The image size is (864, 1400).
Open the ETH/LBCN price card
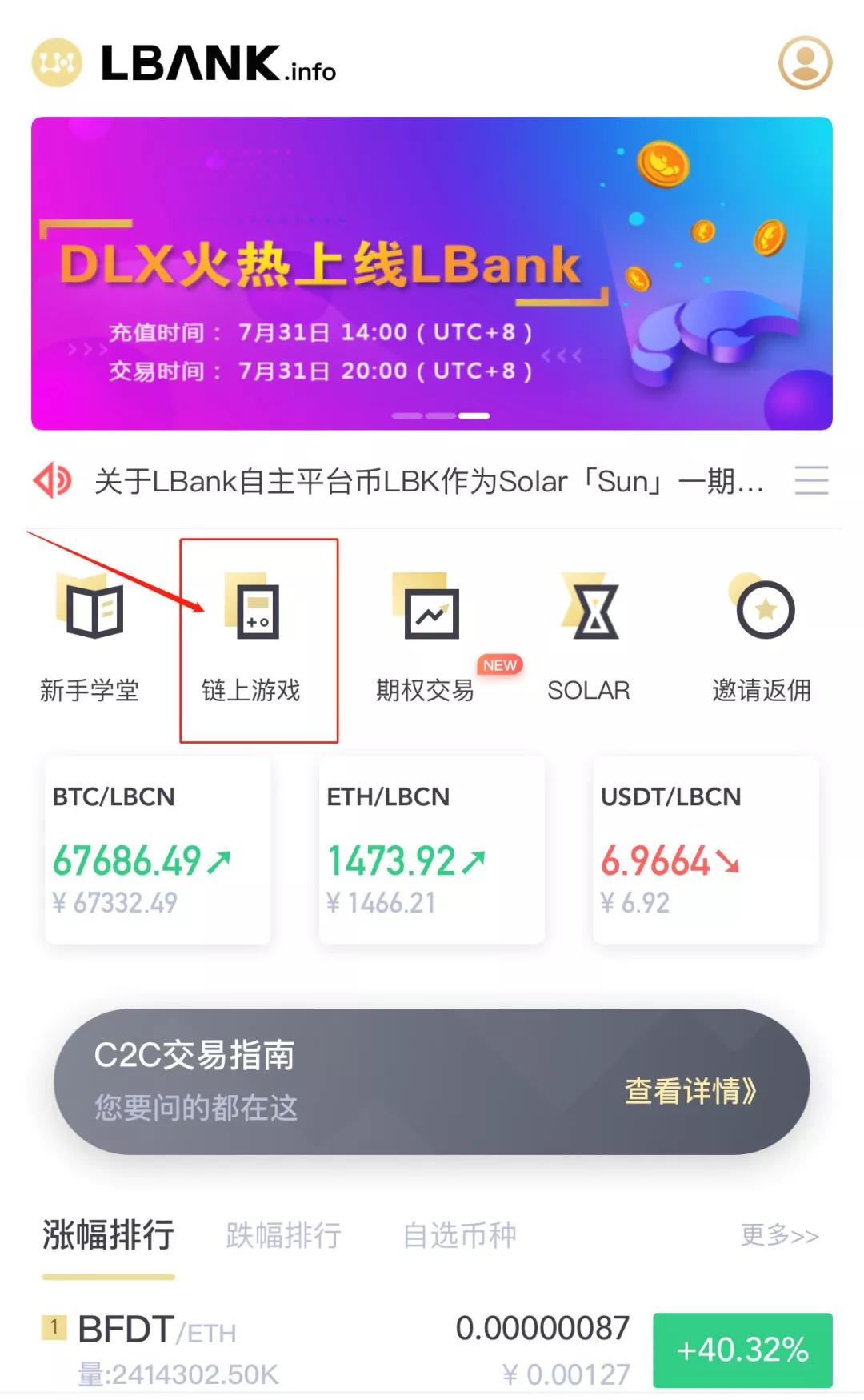[431, 851]
